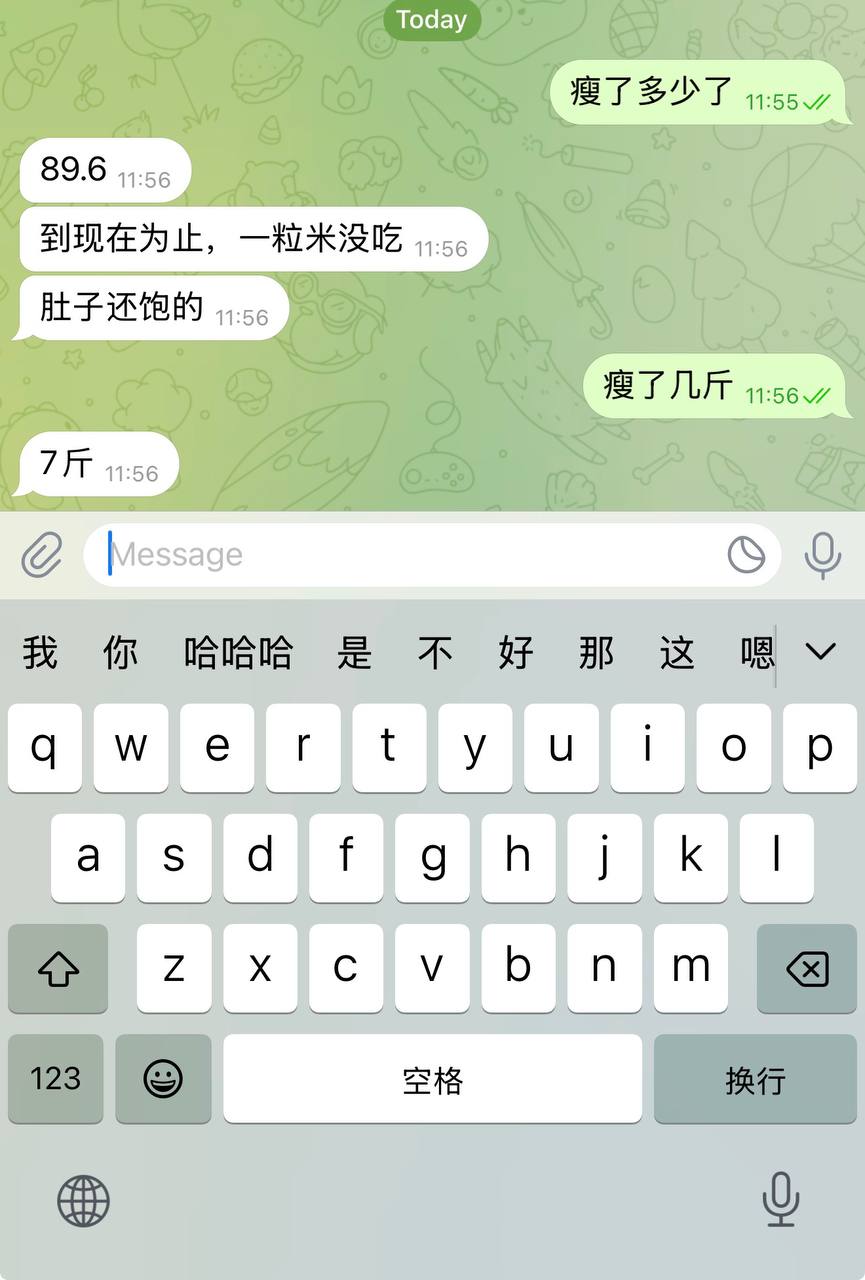
Task: Tap the voice message microphone icon
Action: tap(822, 554)
